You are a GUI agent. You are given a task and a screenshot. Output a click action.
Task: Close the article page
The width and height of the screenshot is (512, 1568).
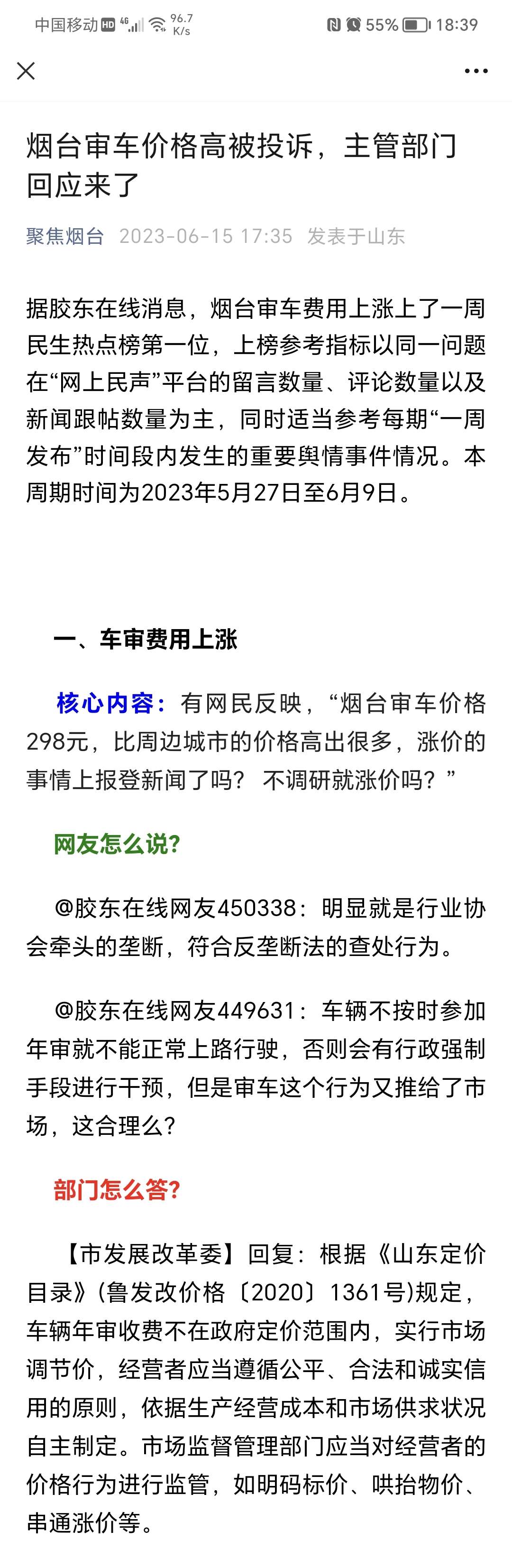click(26, 71)
